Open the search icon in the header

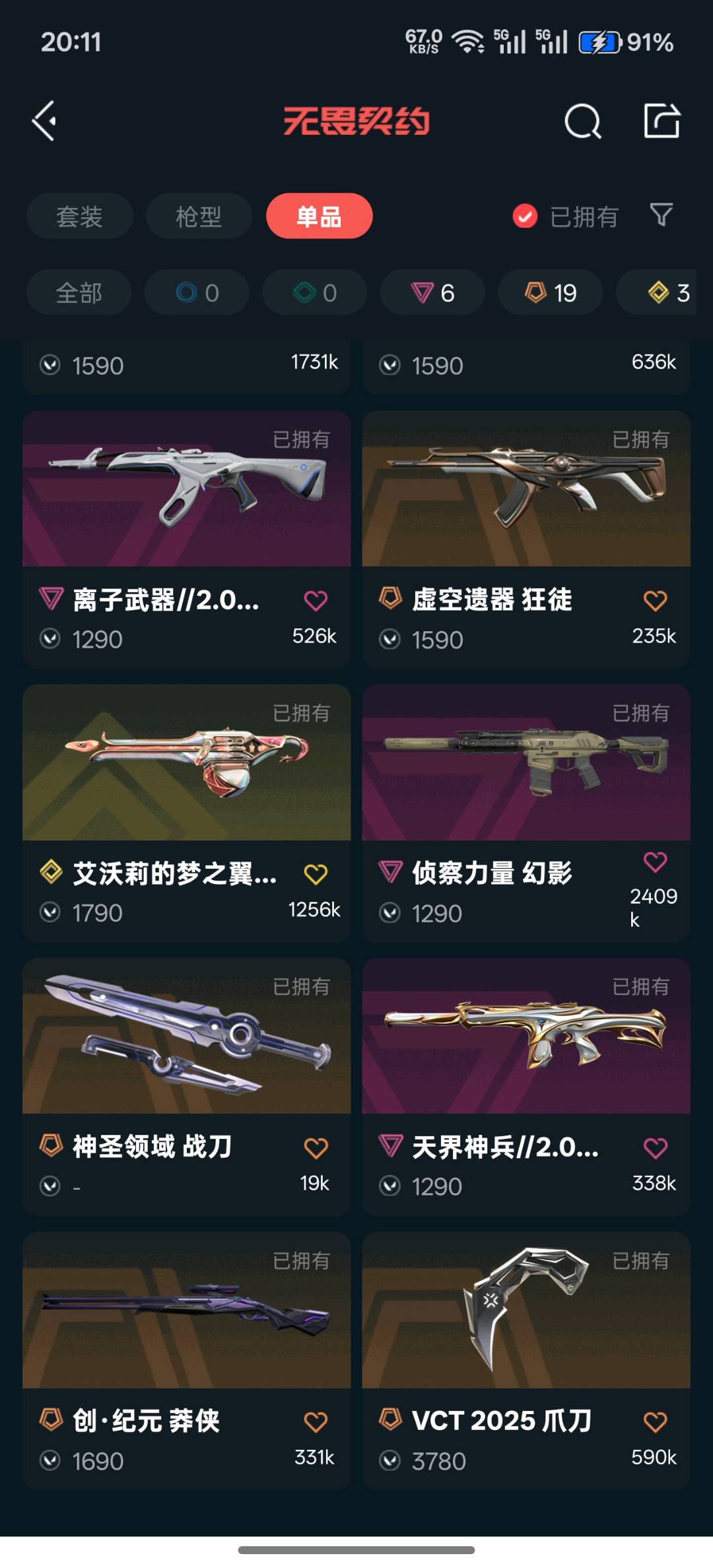(x=582, y=121)
